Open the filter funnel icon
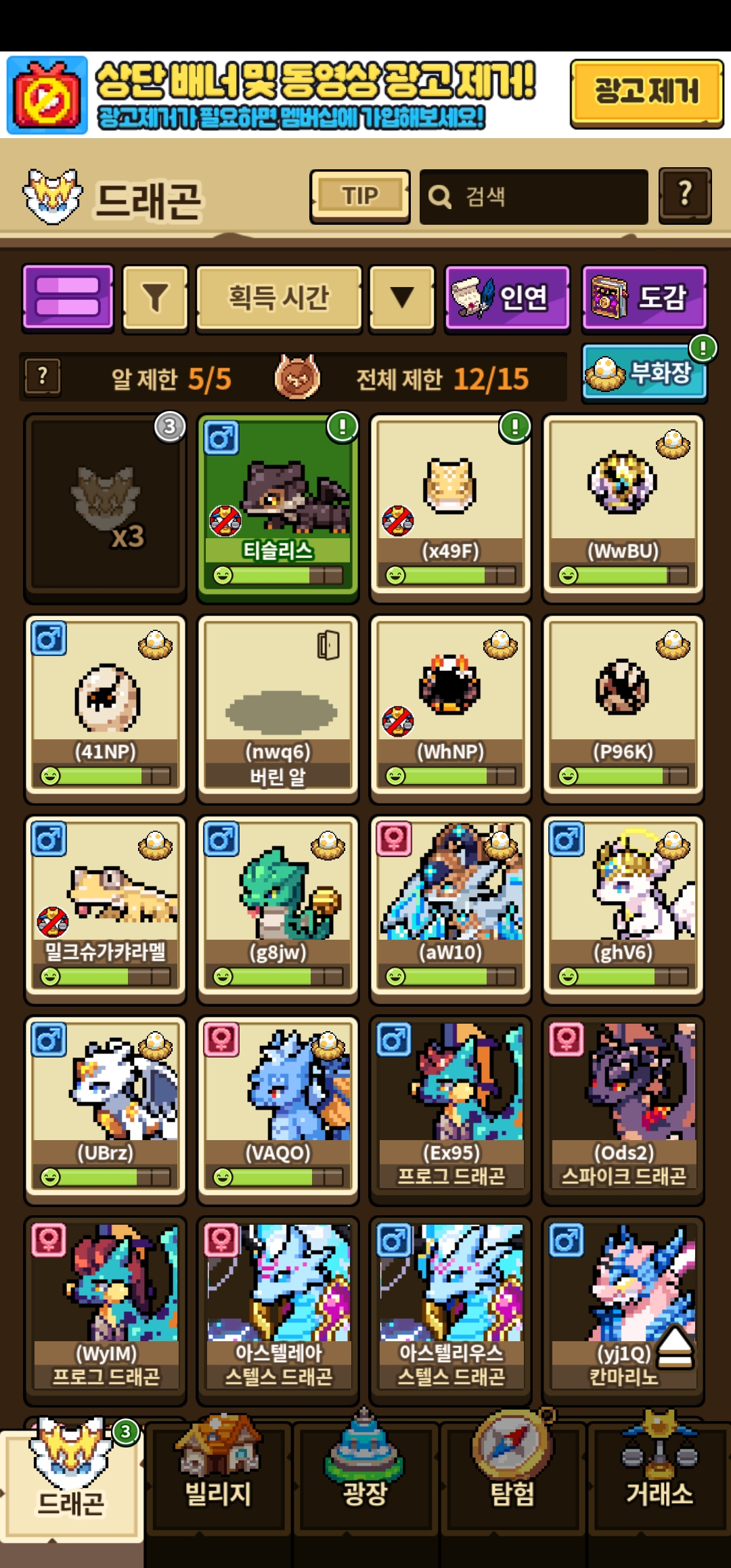731x1568 pixels. 155,298
